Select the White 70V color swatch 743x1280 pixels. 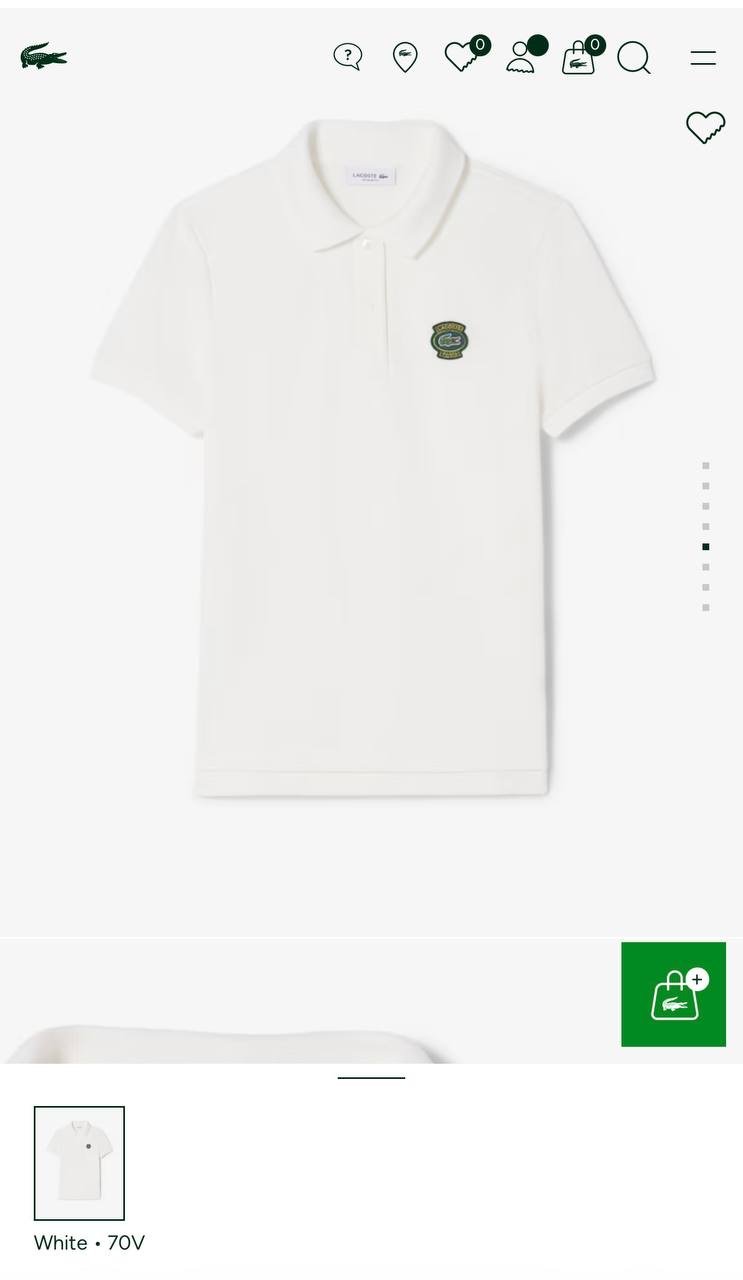click(80, 1163)
